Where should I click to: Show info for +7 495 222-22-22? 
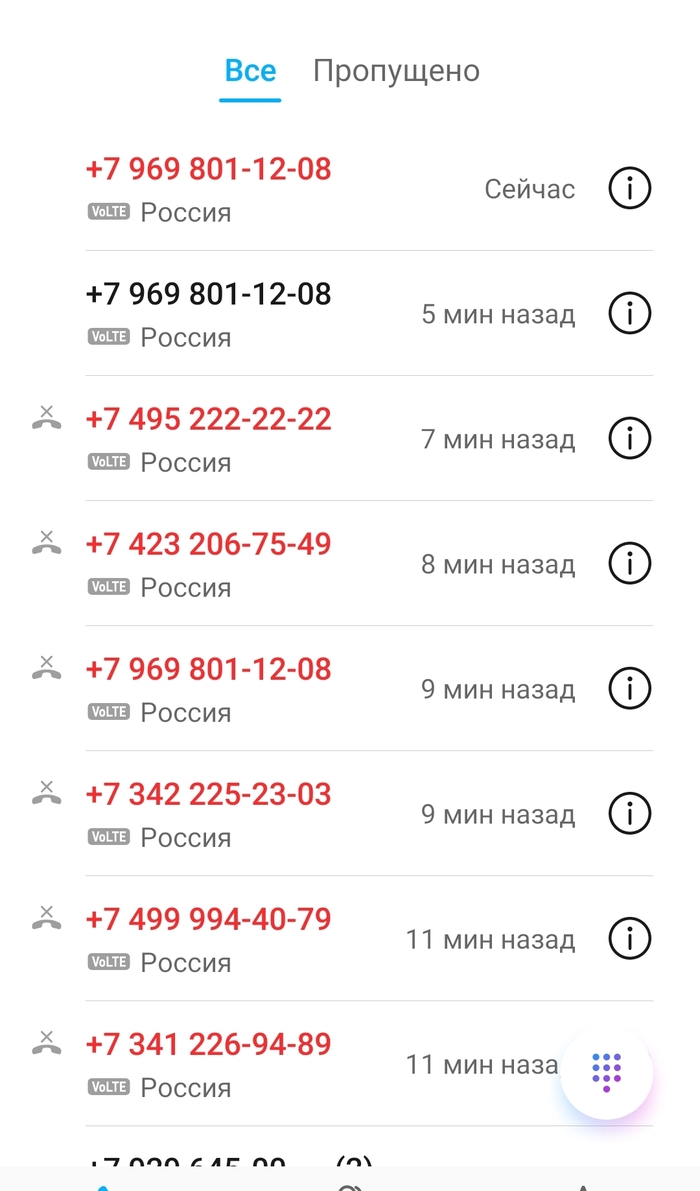630,438
